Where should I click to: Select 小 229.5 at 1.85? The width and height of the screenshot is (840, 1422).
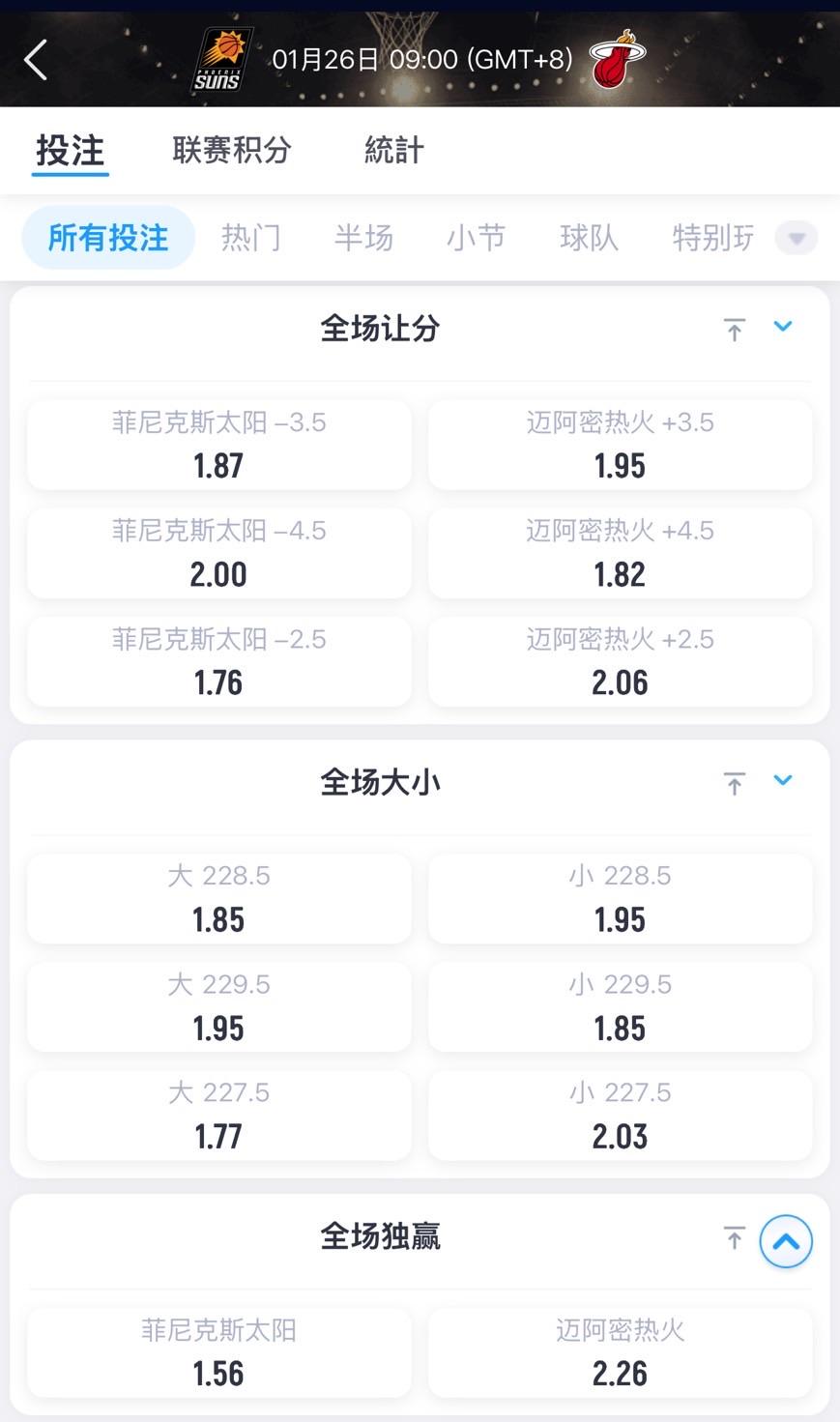[x=620, y=1007]
